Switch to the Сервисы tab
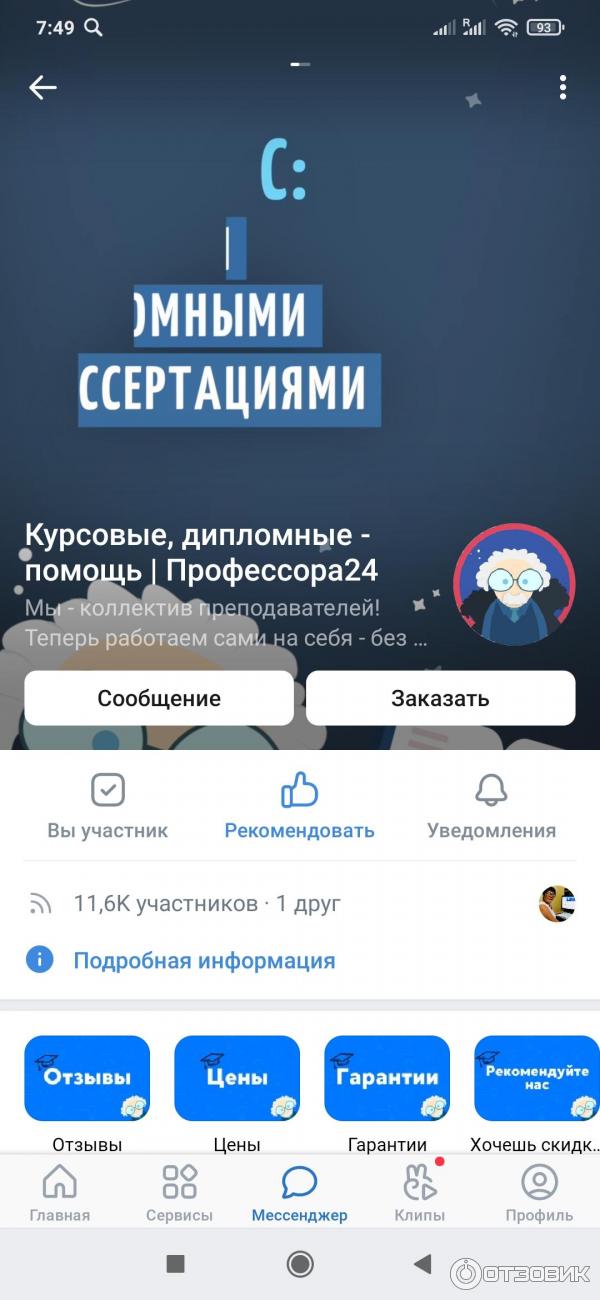Viewport: 600px width, 1300px height. pyautogui.click(x=179, y=1193)
